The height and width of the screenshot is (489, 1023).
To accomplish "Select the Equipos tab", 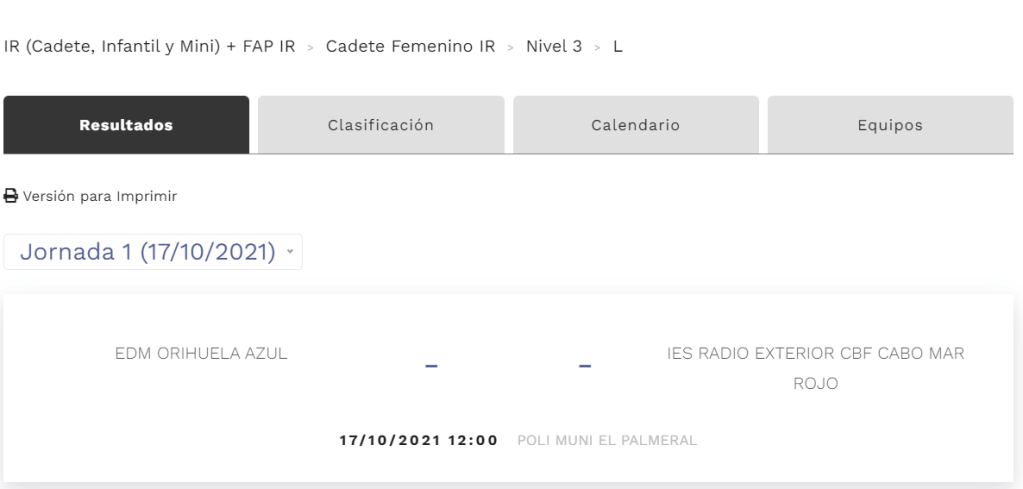I will tap(890, 125).
